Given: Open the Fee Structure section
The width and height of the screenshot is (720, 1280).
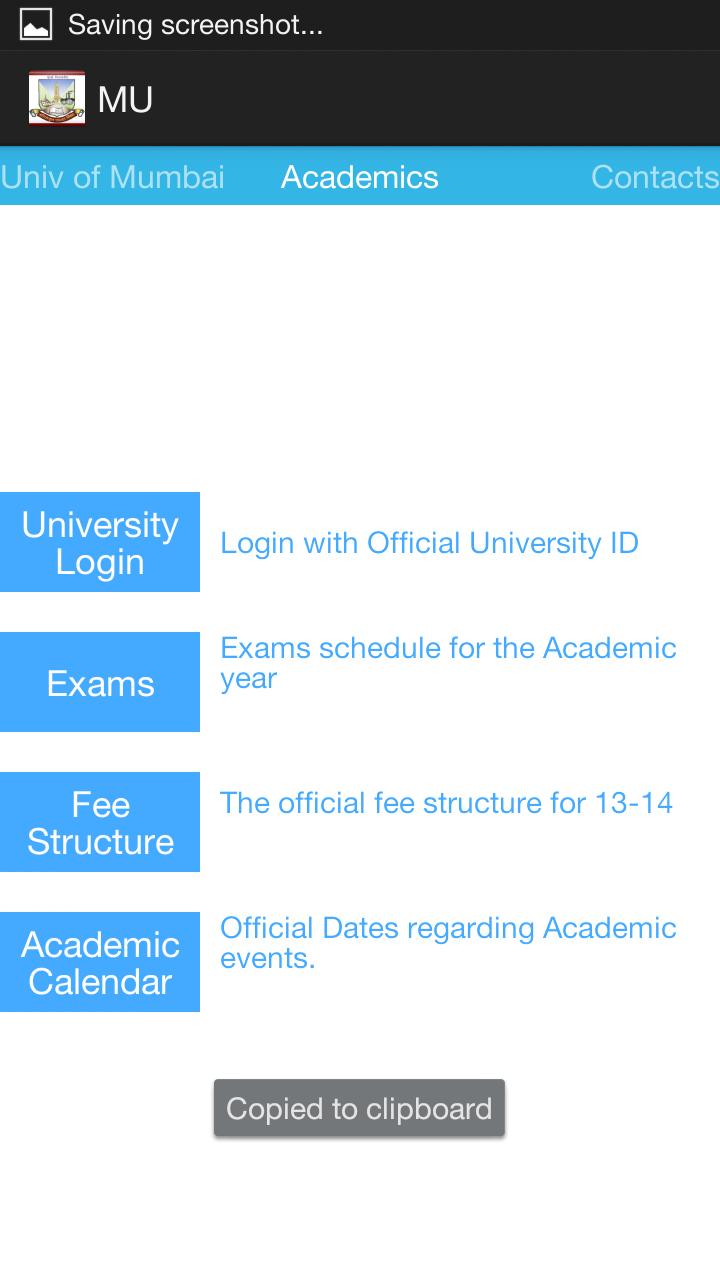Looking at the screenshot, I should (100, 822).
